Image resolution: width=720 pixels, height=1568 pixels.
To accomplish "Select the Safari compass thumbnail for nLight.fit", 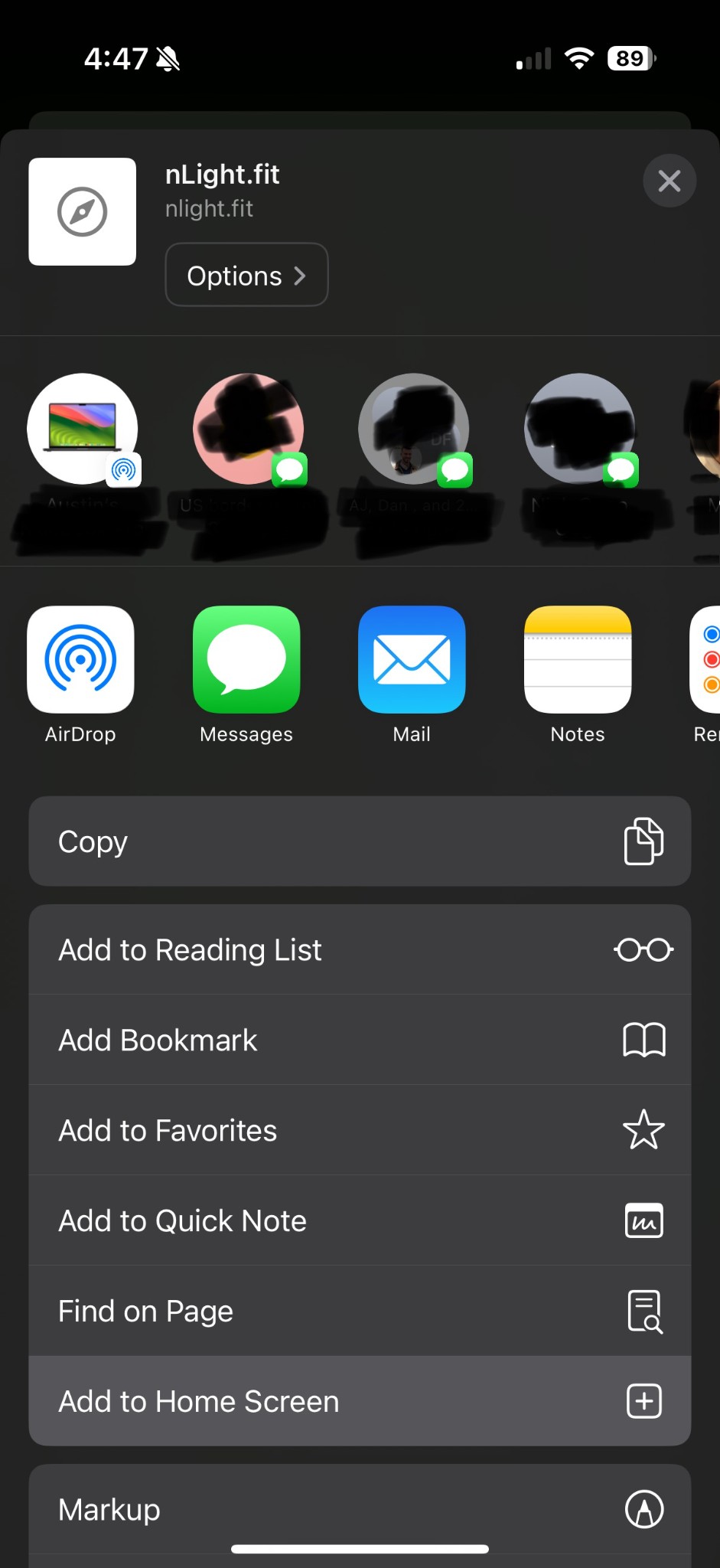I will 81,212.
